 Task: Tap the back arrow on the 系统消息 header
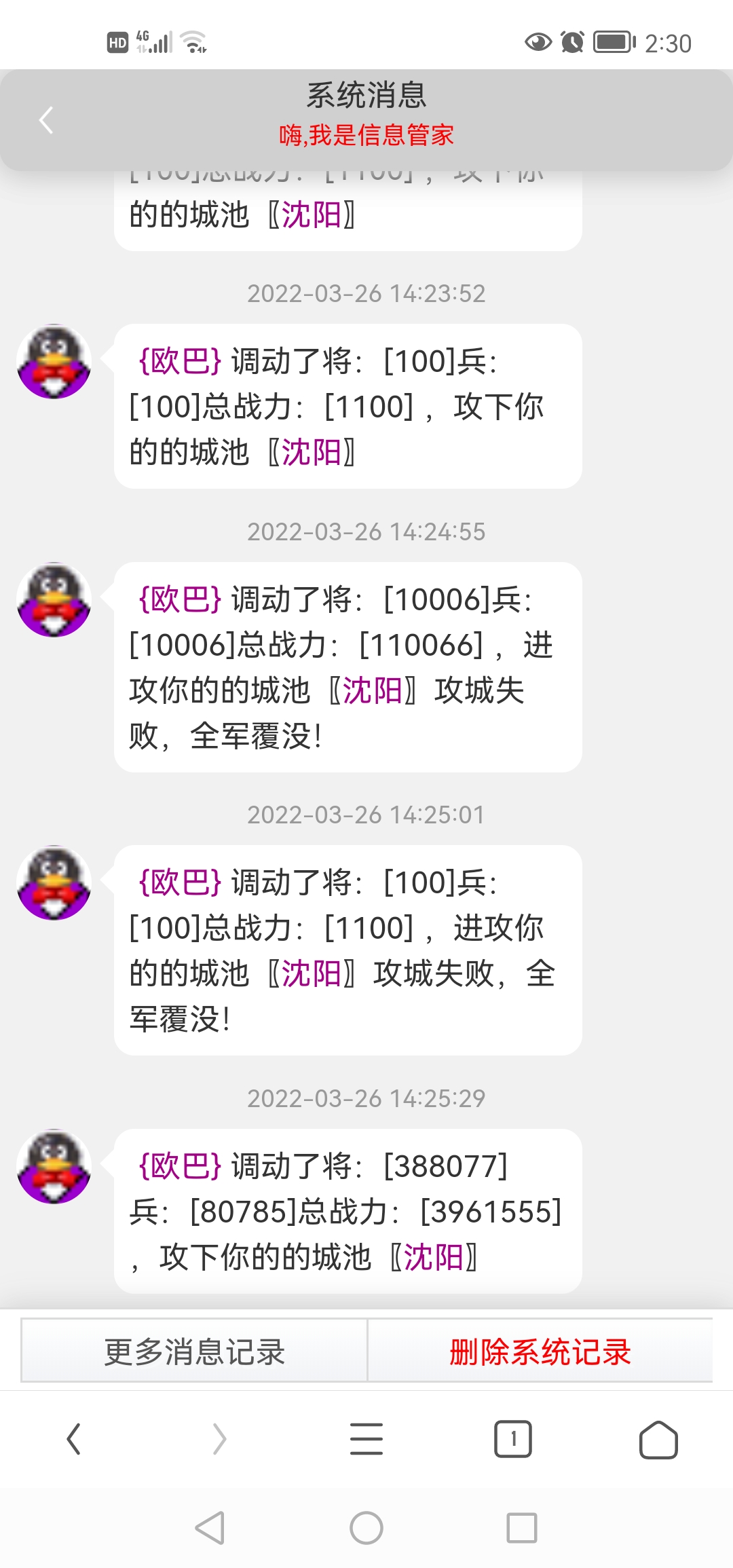pos(45,119)
